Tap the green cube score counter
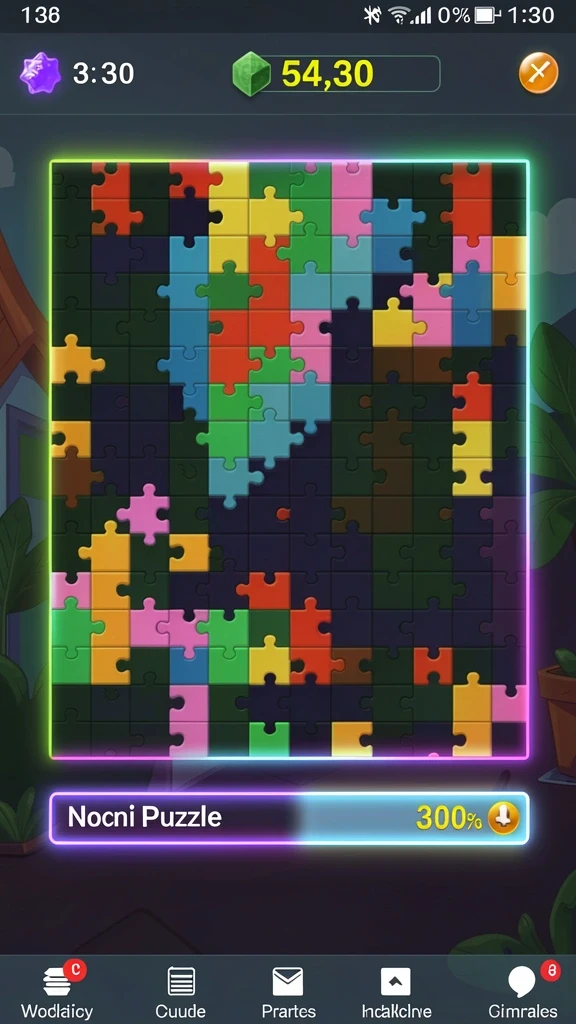The image size is (576, 1024). pos(336,74)
